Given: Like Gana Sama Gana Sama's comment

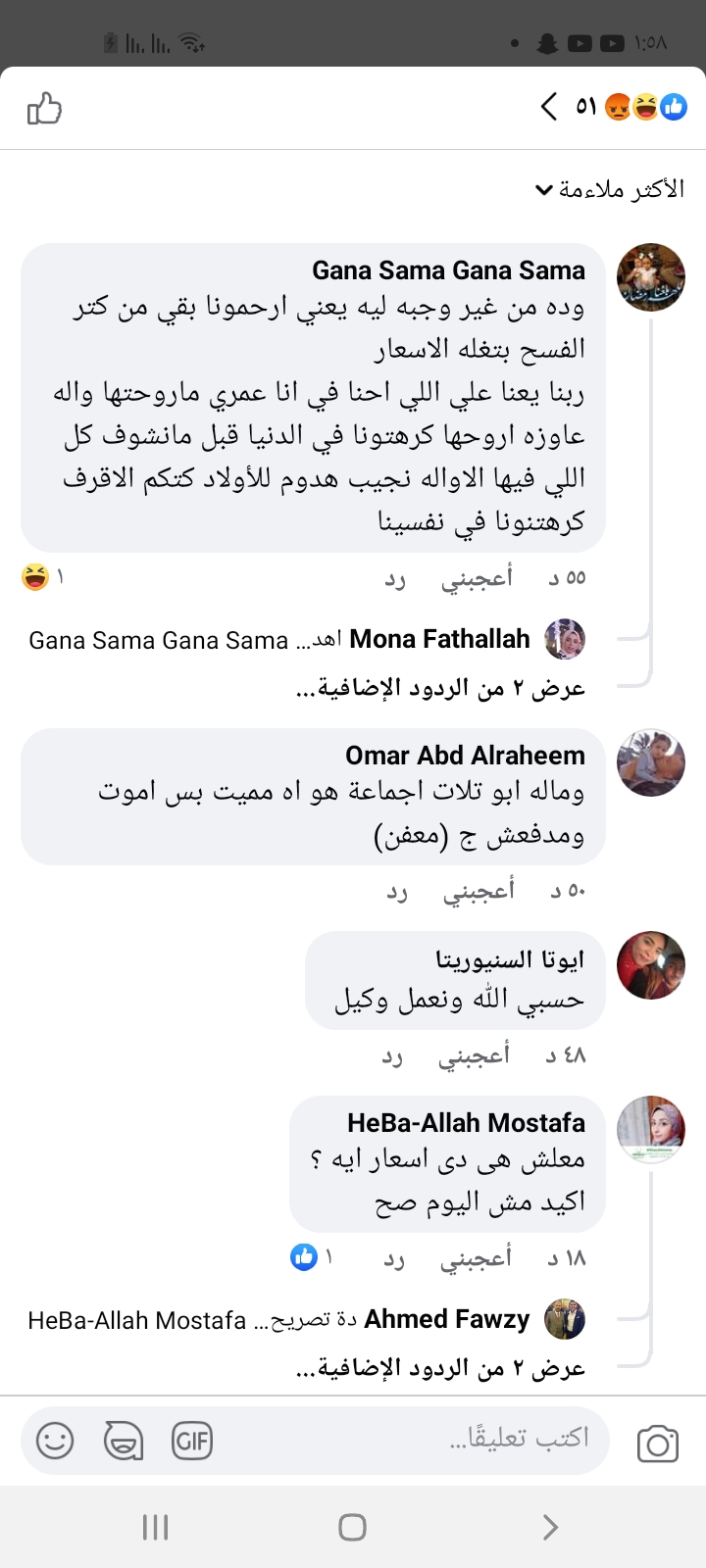Looking at the screenshot, I should [x=477, y=578].
